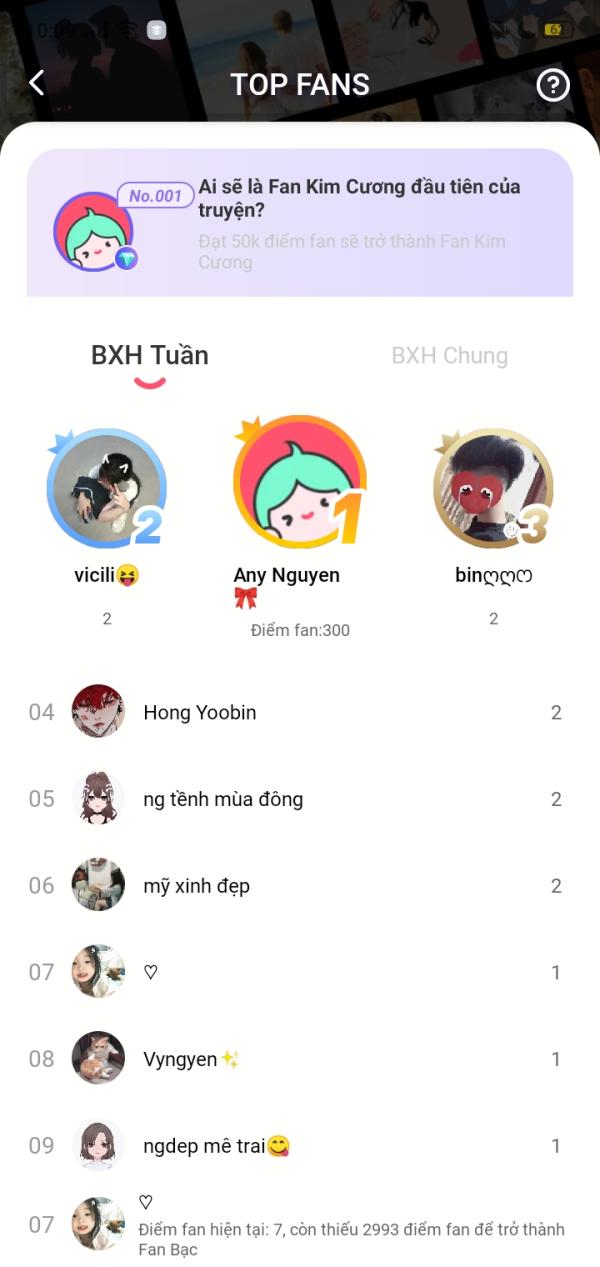Open top fan Any Nguyen's profile
This screenshot has height=1267, width=600.
click(x=298, y=483)
